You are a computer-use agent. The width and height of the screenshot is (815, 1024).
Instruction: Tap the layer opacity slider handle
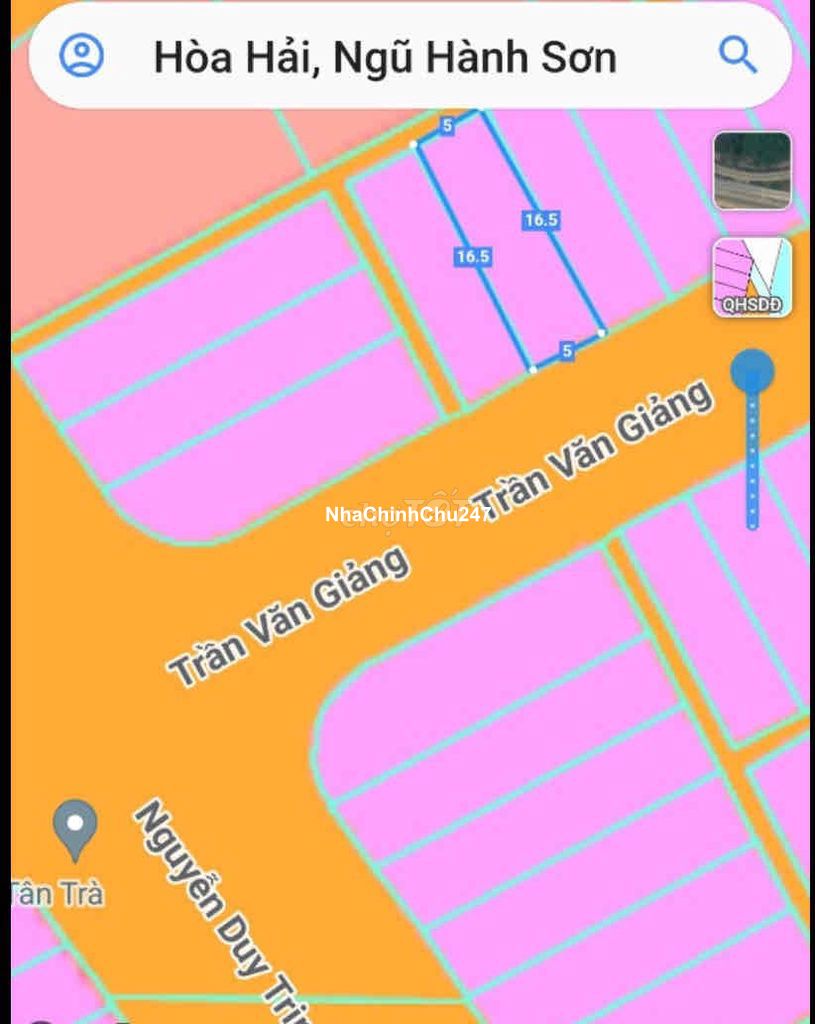[752, 372]
